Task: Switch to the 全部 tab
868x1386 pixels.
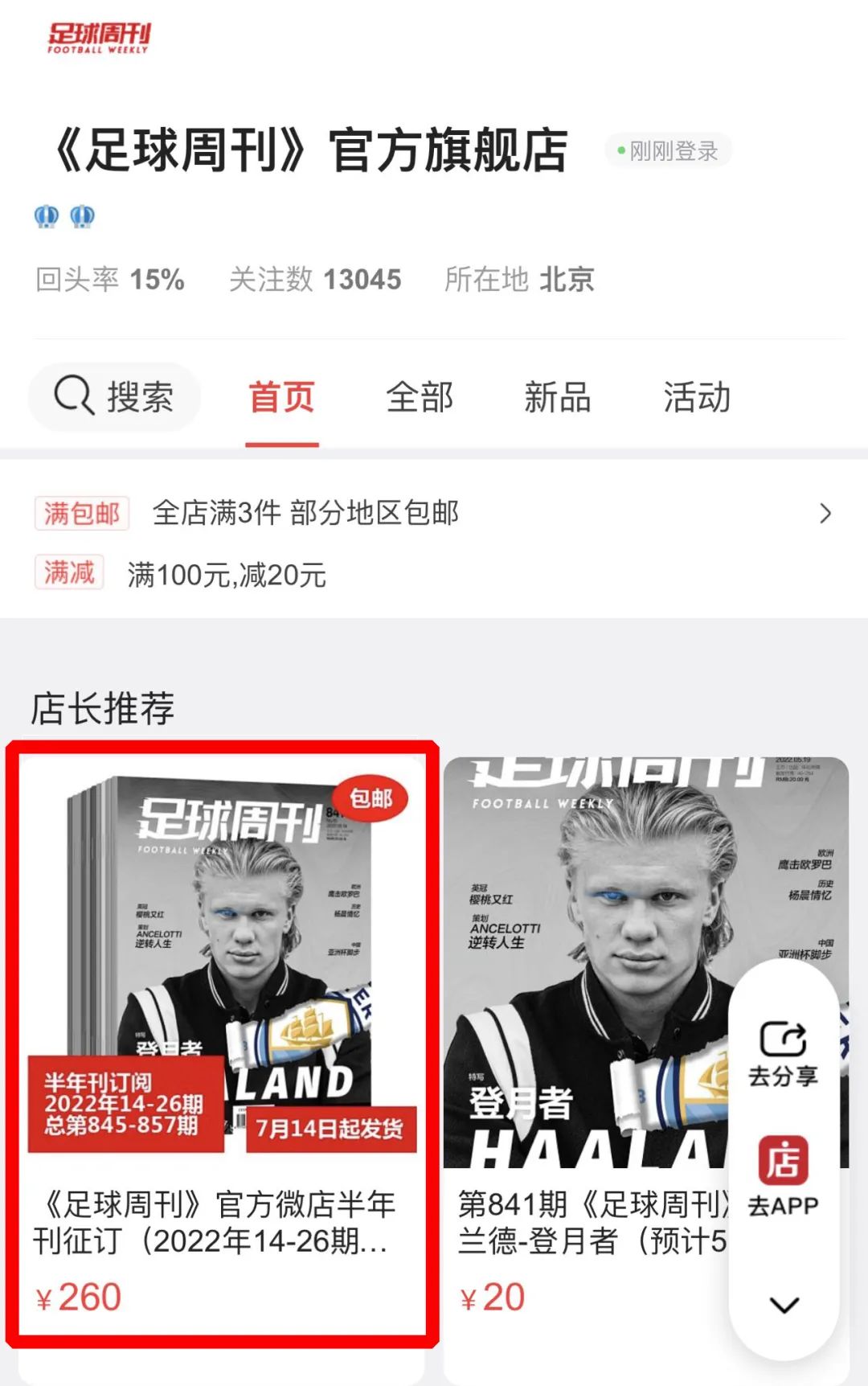Action: [420, 397]
